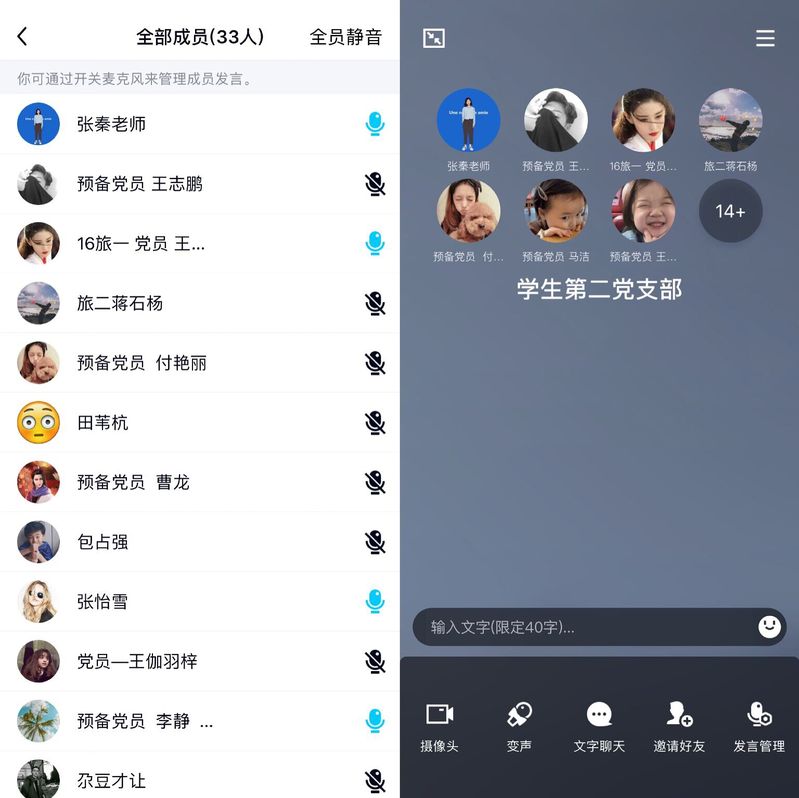
Task: Unmute 包占强's microphone
Action: pos(375,542)
